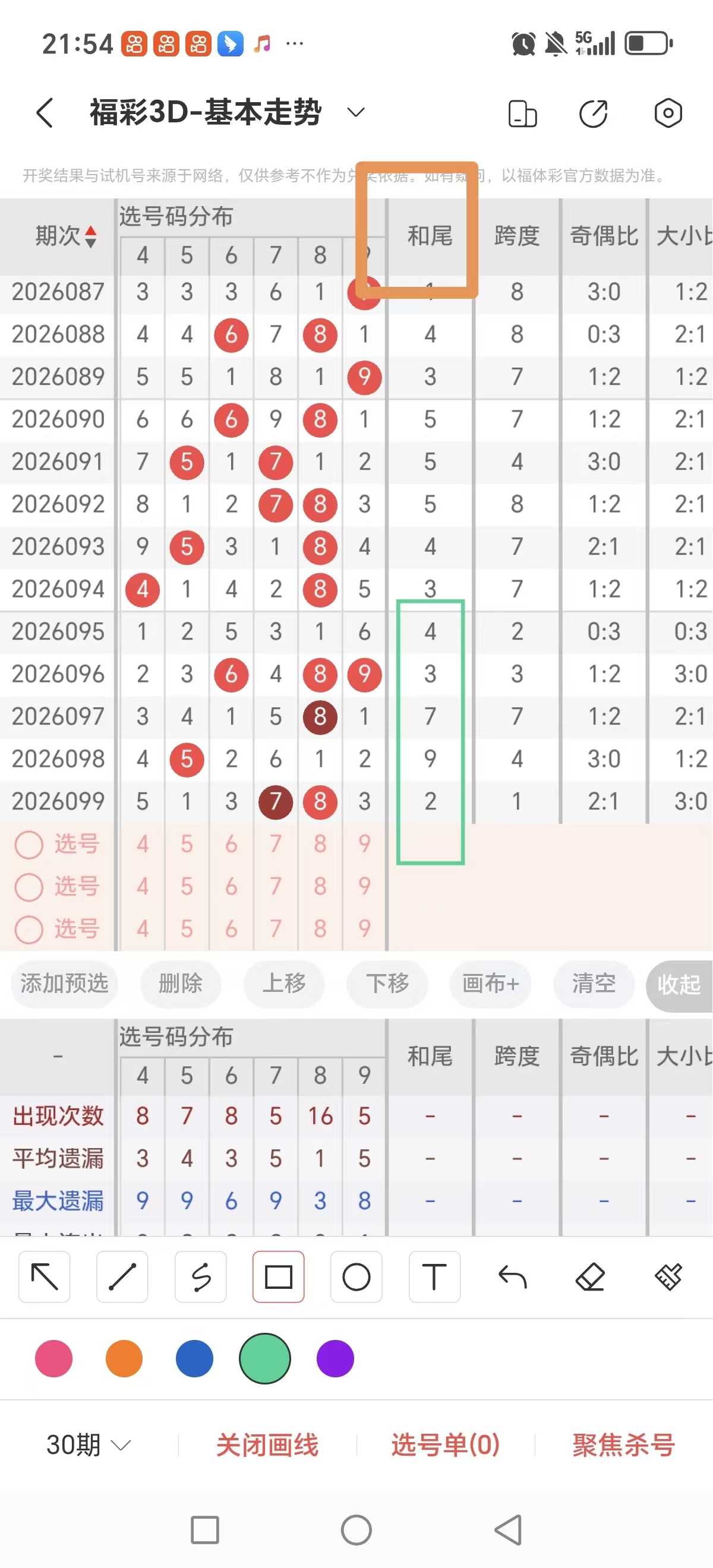Open the share icon in the top bar
Viewport: 713px width, 1568px height.
tap(592, 113)
